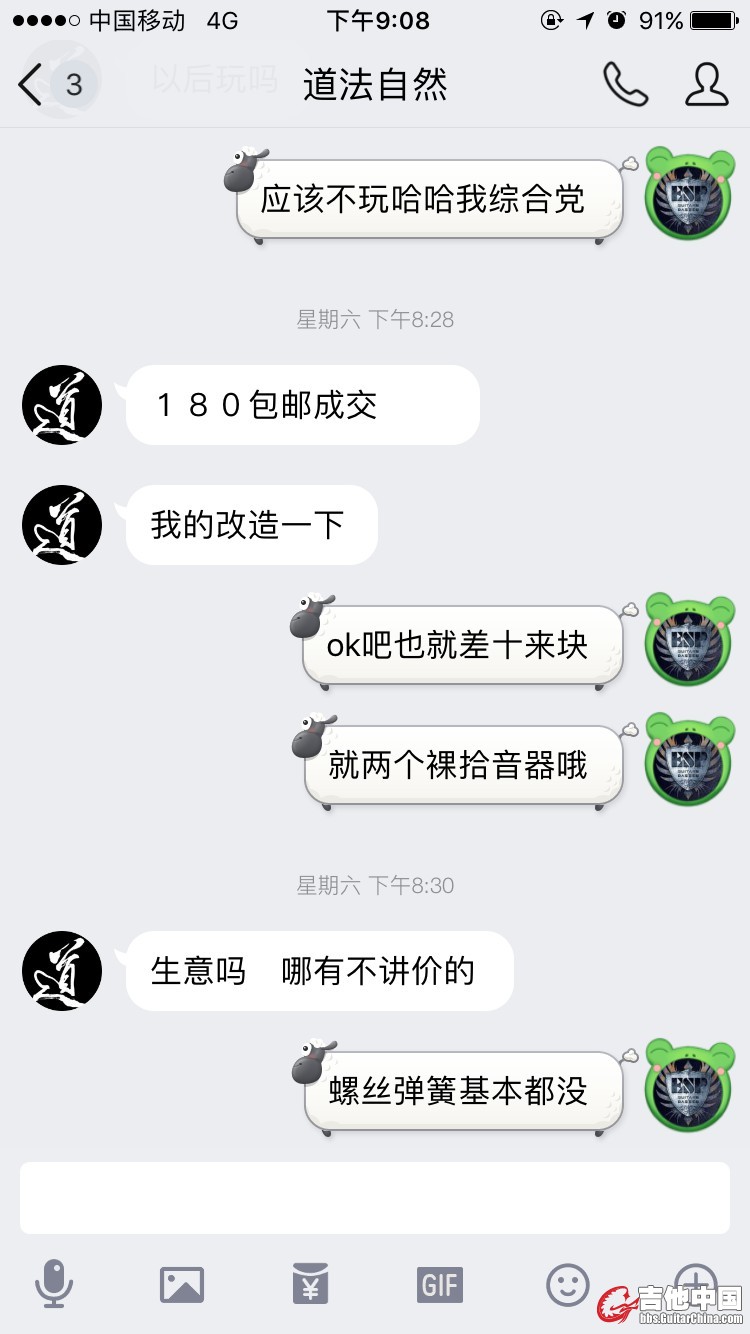The width and height of the screenshot is (750, 1334).
Task: Tap the message input field
Action: (374, 1197)
